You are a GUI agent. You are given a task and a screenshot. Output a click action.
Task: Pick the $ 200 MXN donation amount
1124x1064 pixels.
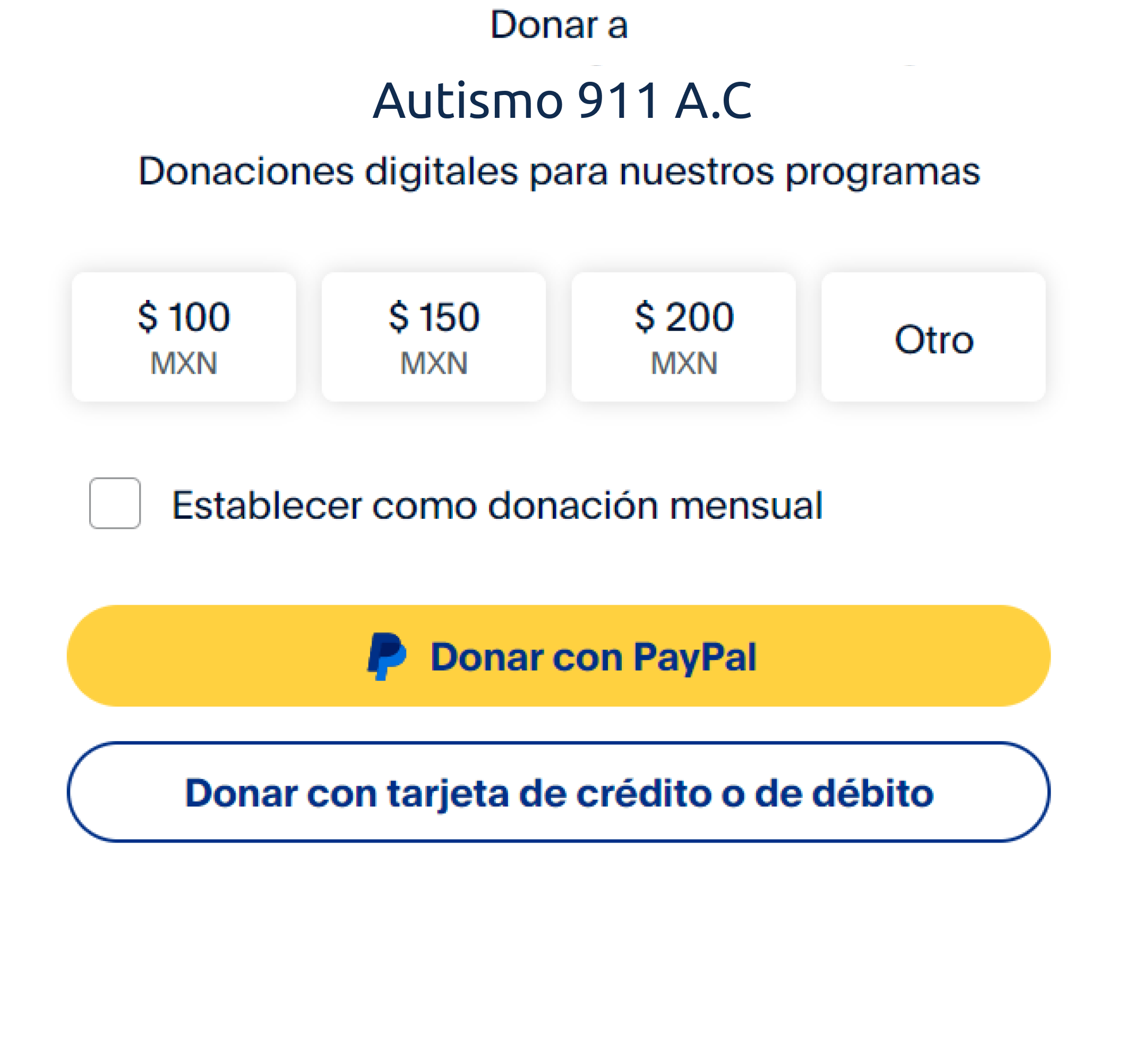(x=684, y=338)
